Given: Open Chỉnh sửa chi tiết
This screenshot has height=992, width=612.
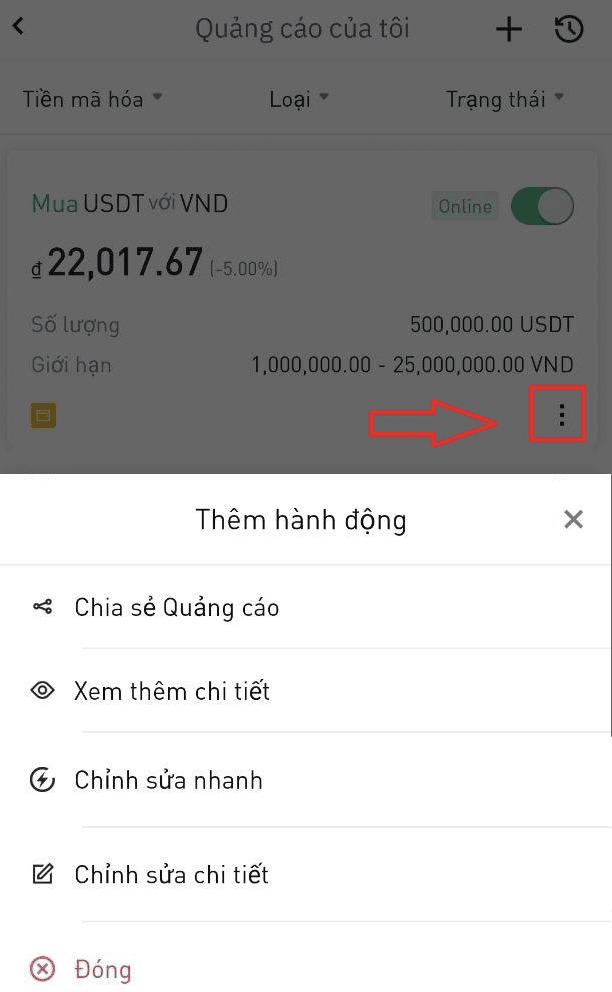Looking at the screenshot, I should [x=306, y=874].
